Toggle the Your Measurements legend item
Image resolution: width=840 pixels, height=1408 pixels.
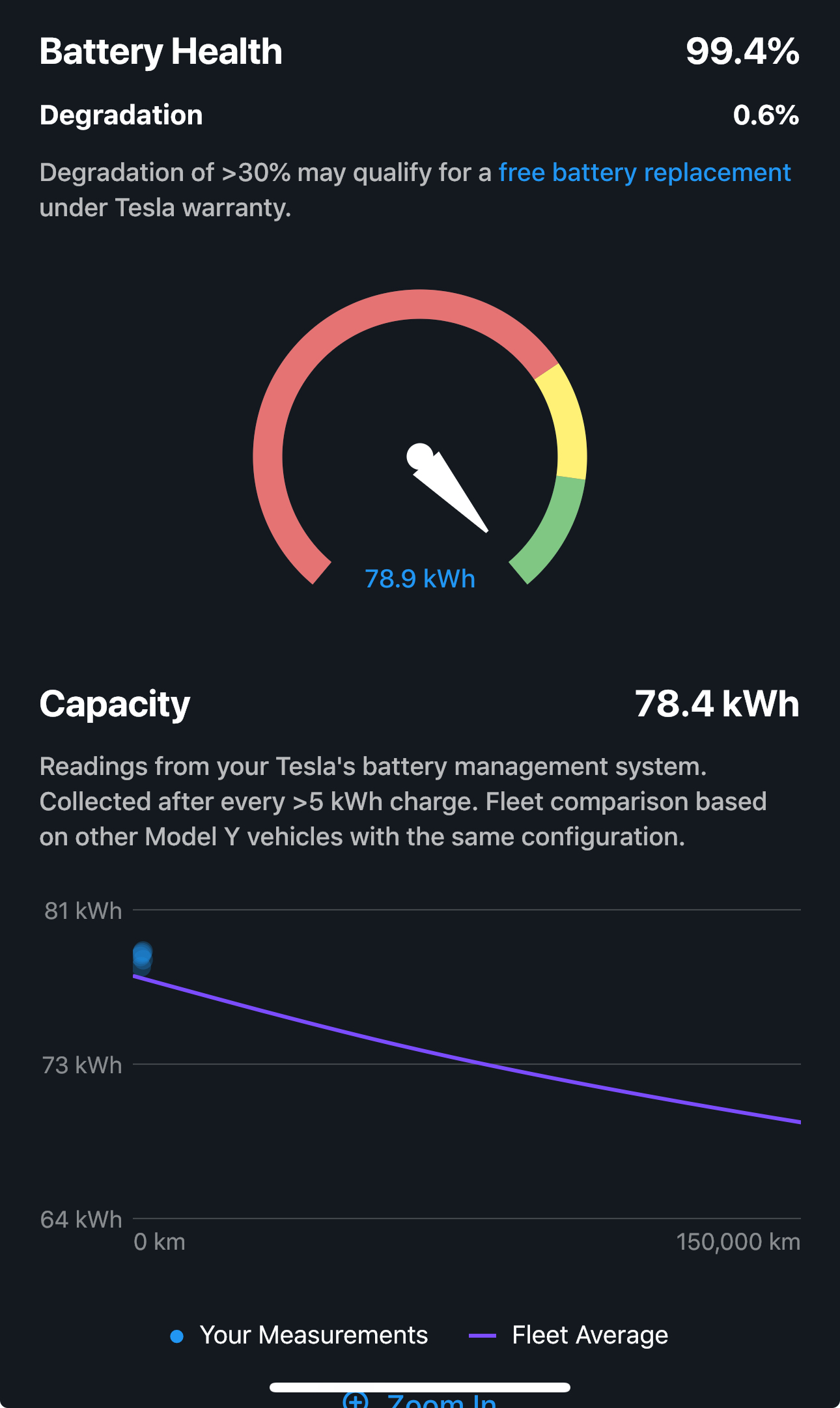coord(299,1335)
